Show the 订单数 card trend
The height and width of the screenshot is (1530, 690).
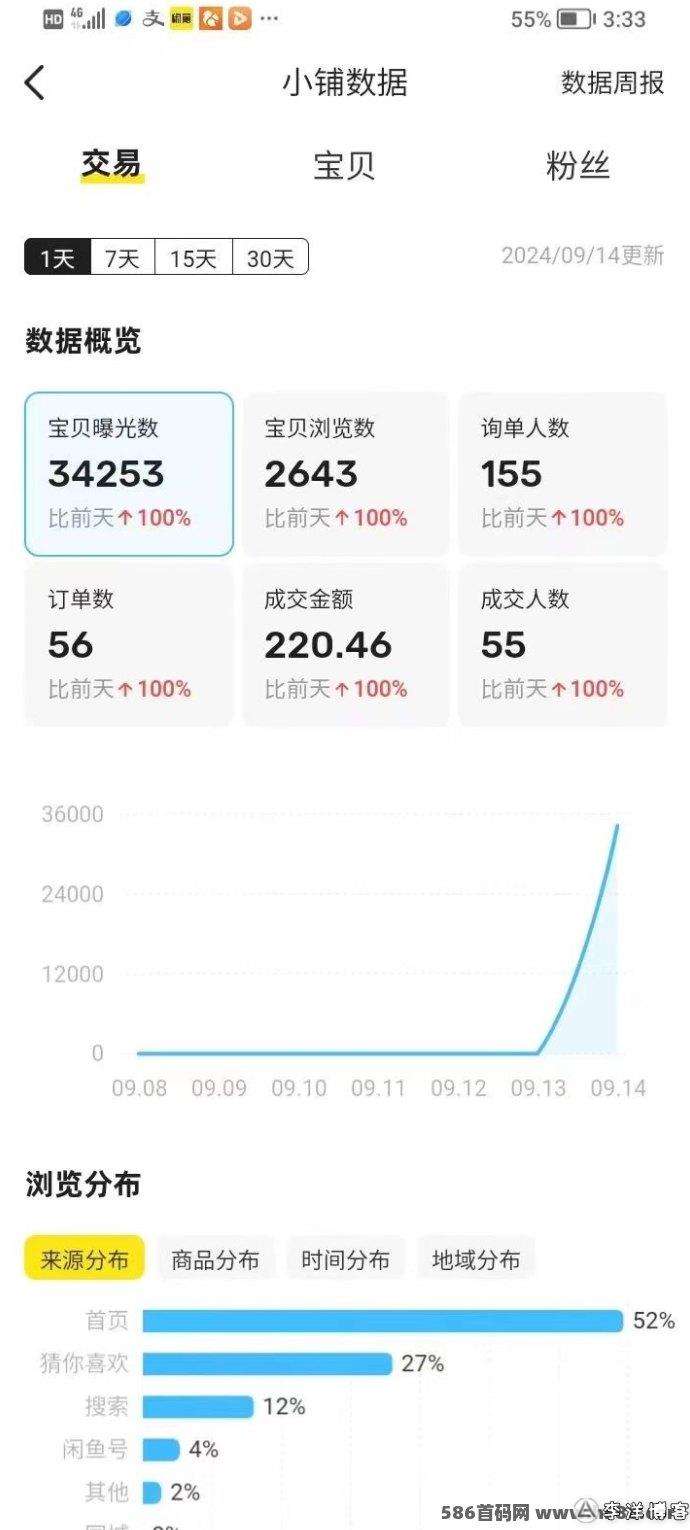[x=129, y=645]
